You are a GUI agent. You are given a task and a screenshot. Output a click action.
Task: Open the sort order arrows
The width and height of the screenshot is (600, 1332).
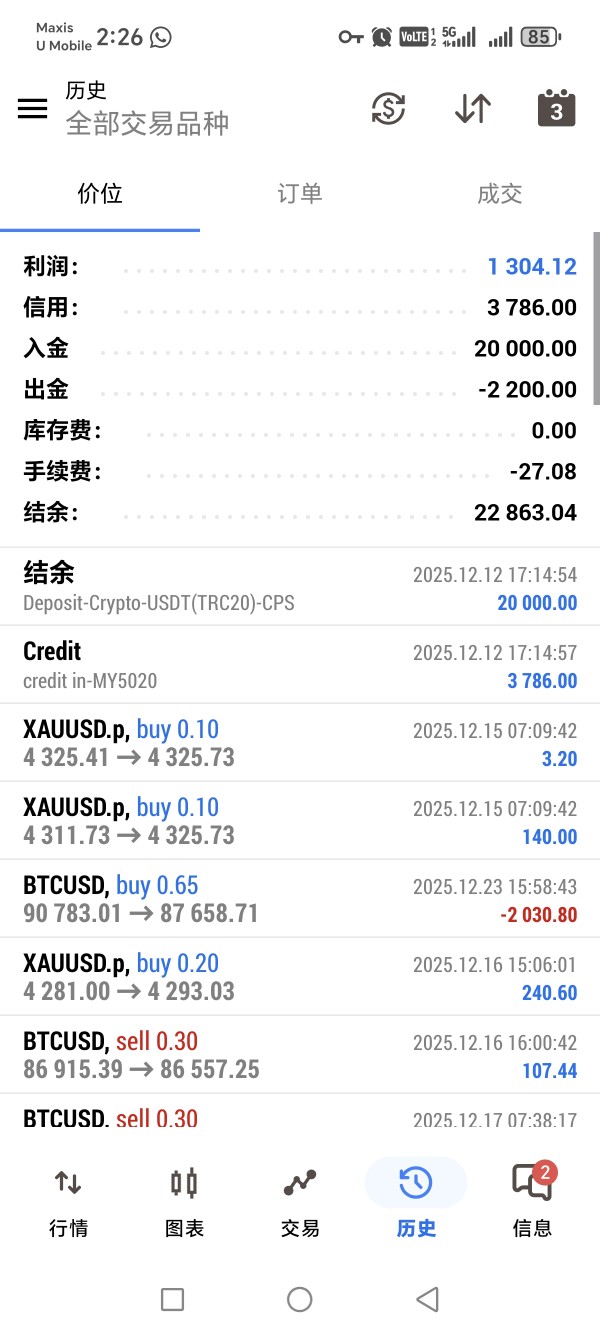click(472, 108)
